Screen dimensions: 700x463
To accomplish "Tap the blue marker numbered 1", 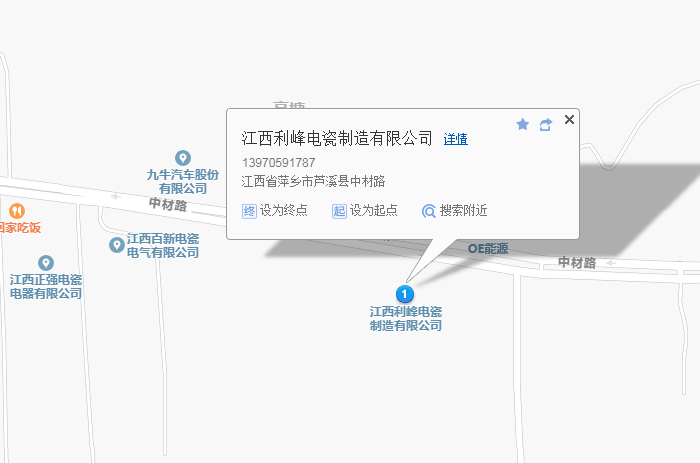I will (x=405, y=293).
